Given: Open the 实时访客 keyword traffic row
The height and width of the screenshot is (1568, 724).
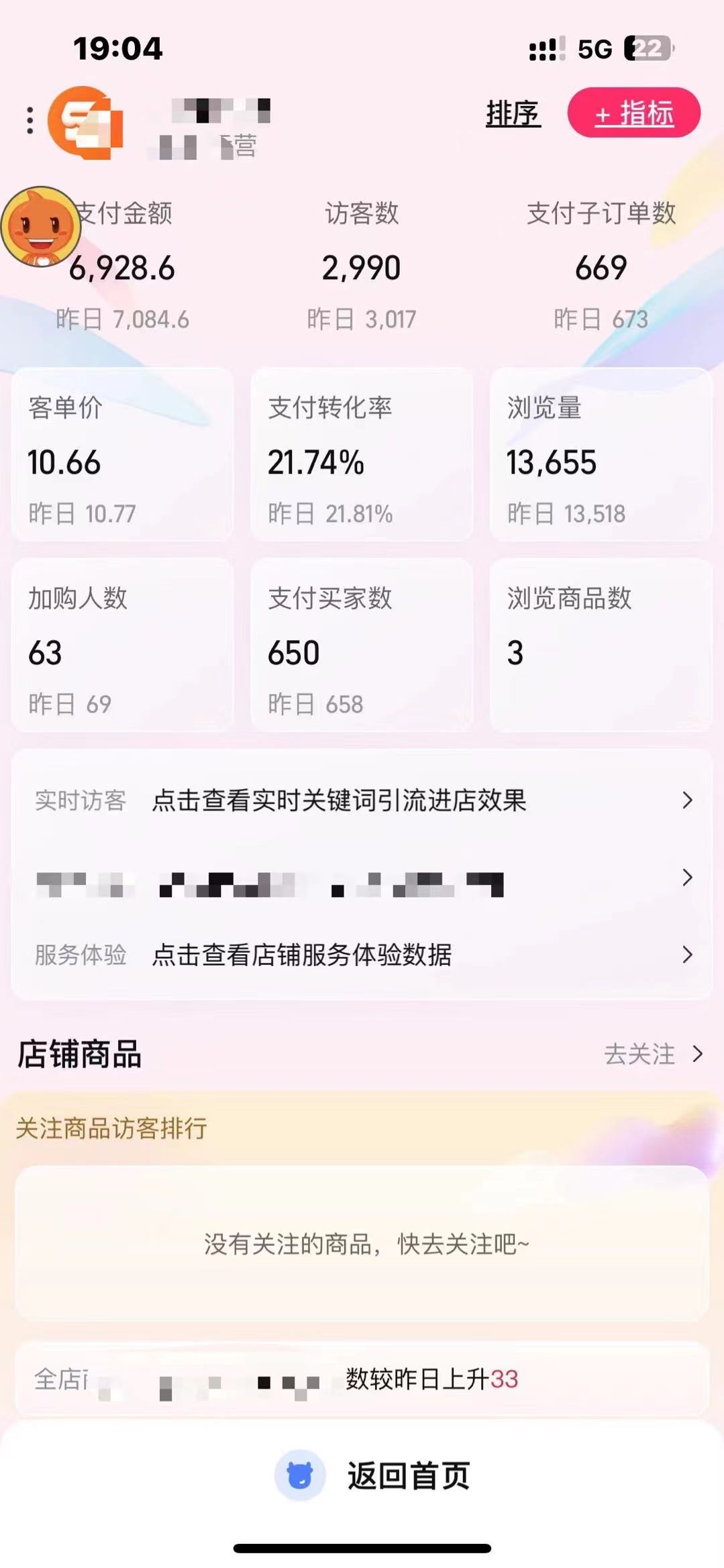Looking at the screenshot, I should pos(361,800).
